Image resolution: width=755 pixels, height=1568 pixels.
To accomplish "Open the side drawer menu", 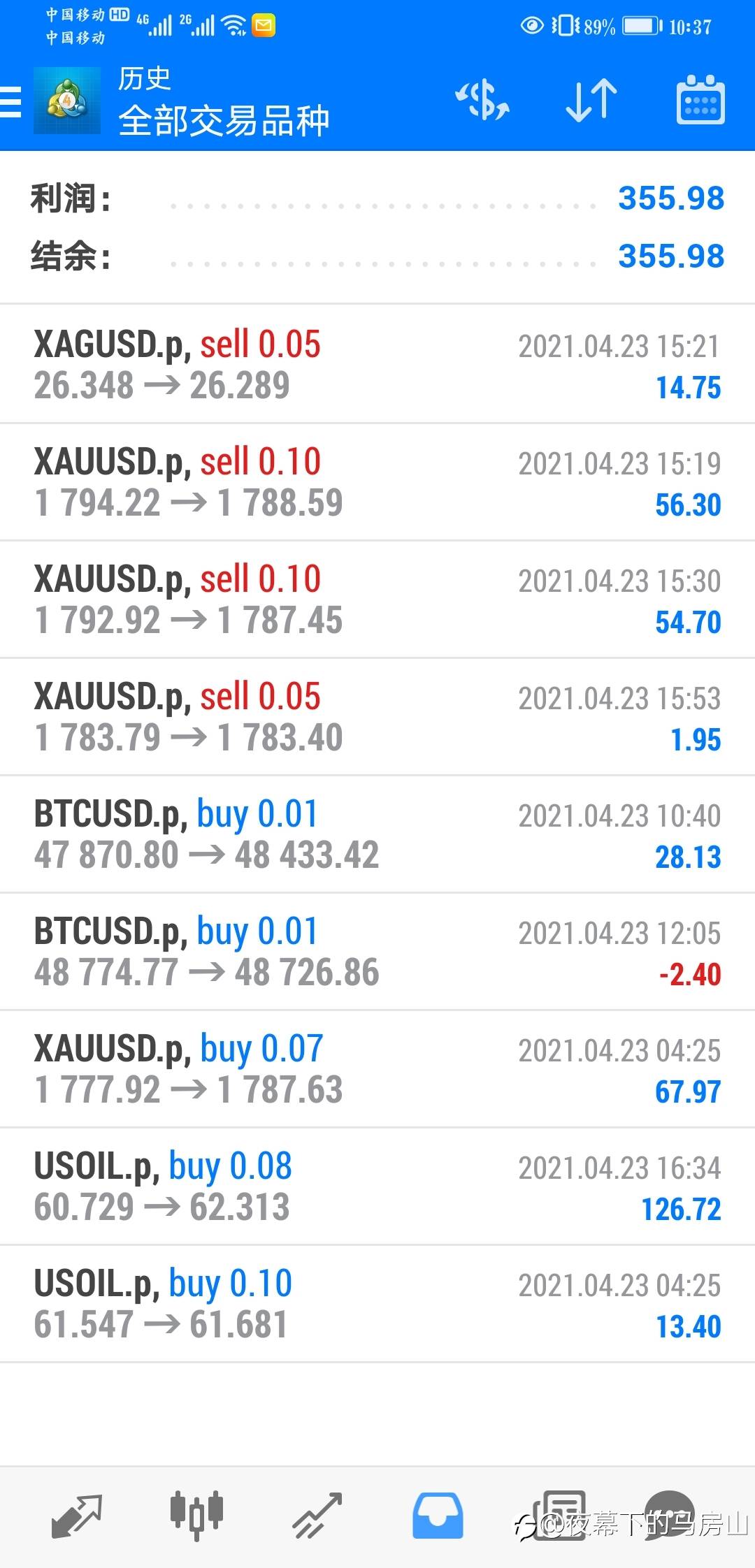I will (11, 101).
